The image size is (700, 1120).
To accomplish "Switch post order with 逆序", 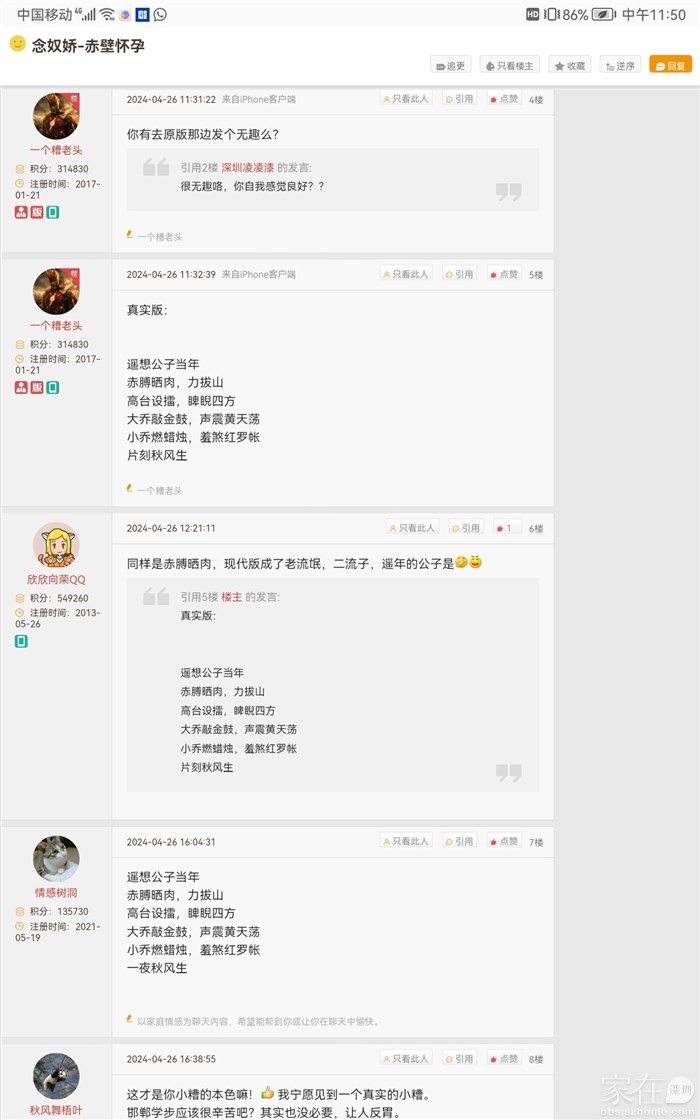I will pyautogui.click(x=620, y=65).
